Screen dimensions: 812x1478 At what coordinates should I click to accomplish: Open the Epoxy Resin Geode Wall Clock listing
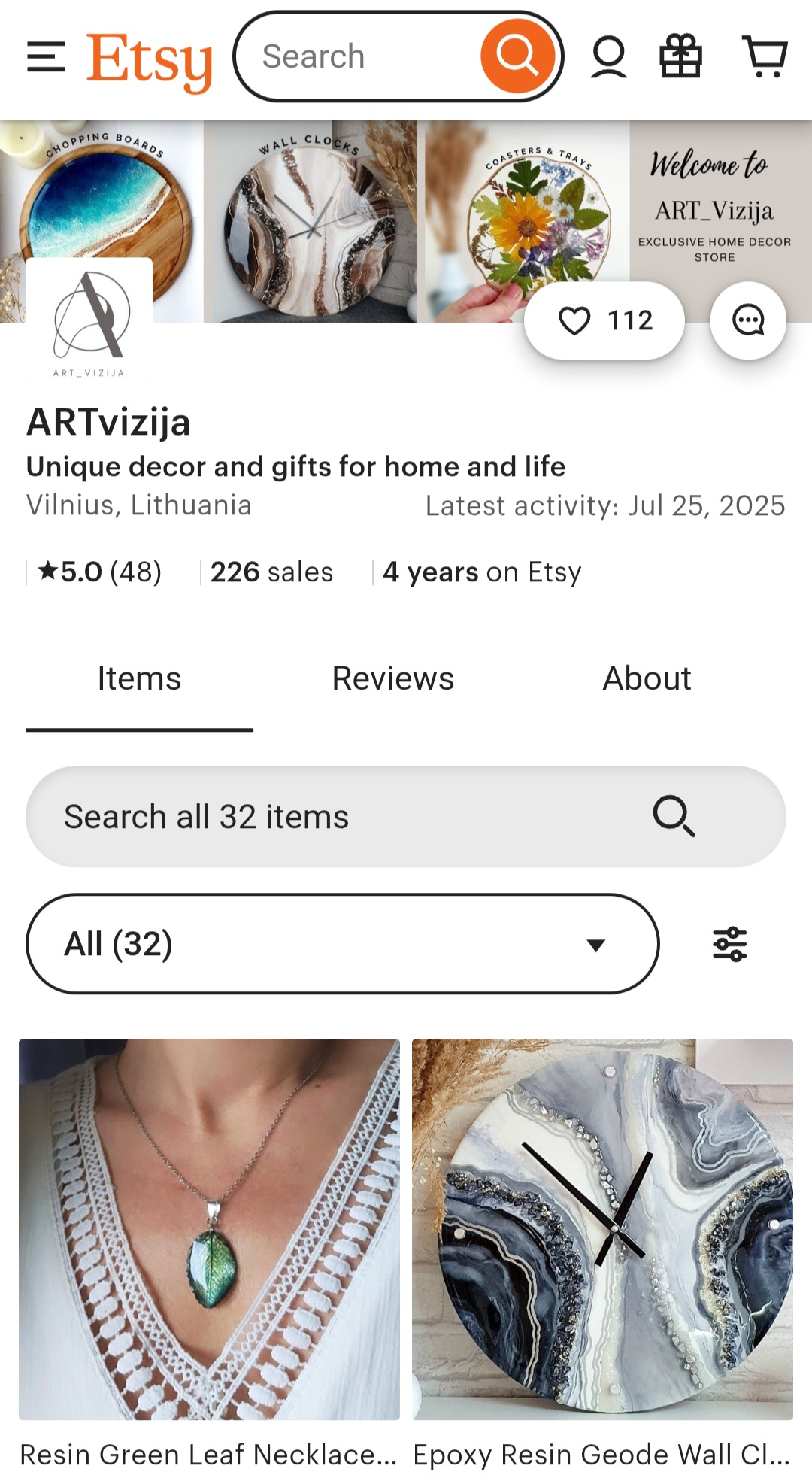pos(602,1229)
